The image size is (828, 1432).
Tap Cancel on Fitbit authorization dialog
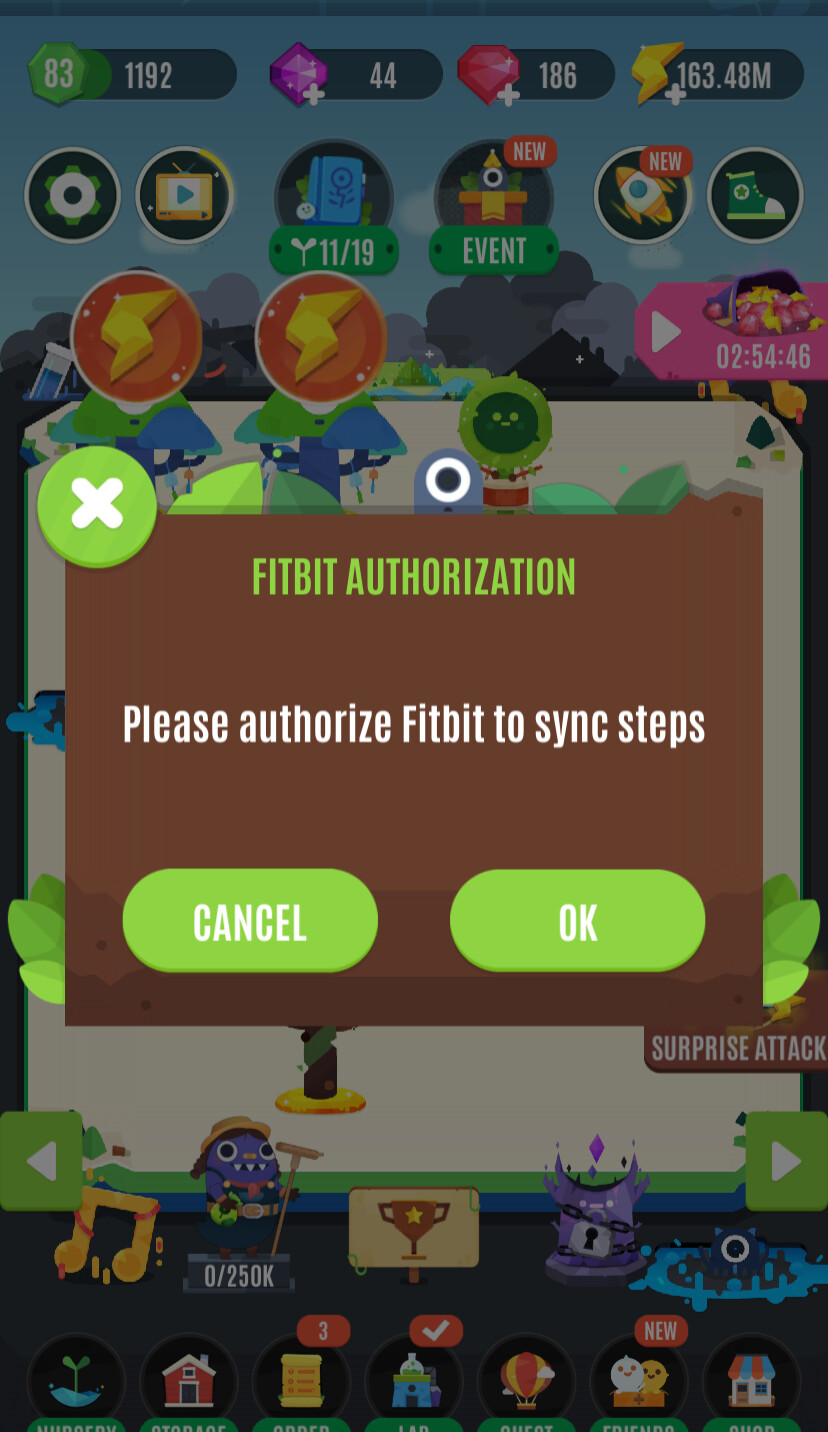(250, 921)
